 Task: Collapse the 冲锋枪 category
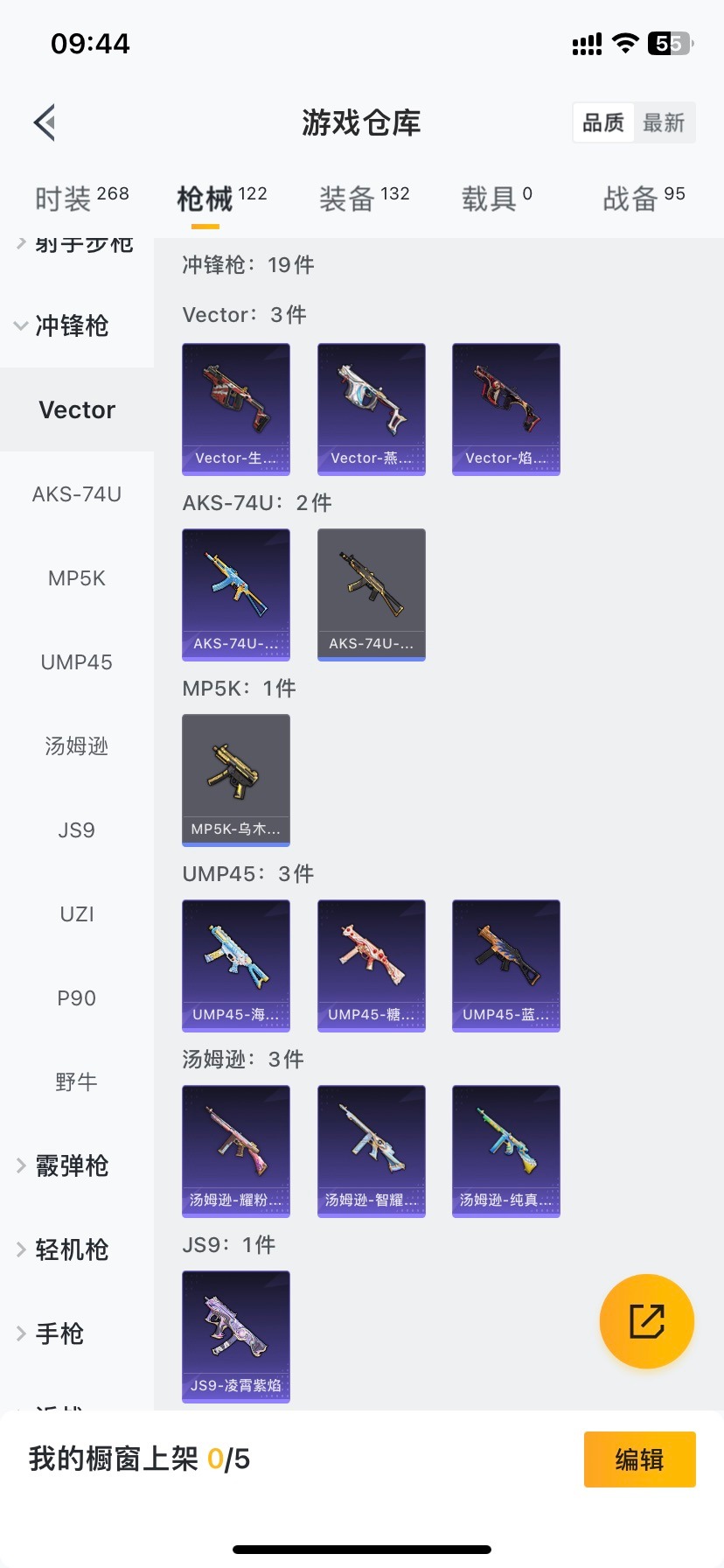coord(70,325)
